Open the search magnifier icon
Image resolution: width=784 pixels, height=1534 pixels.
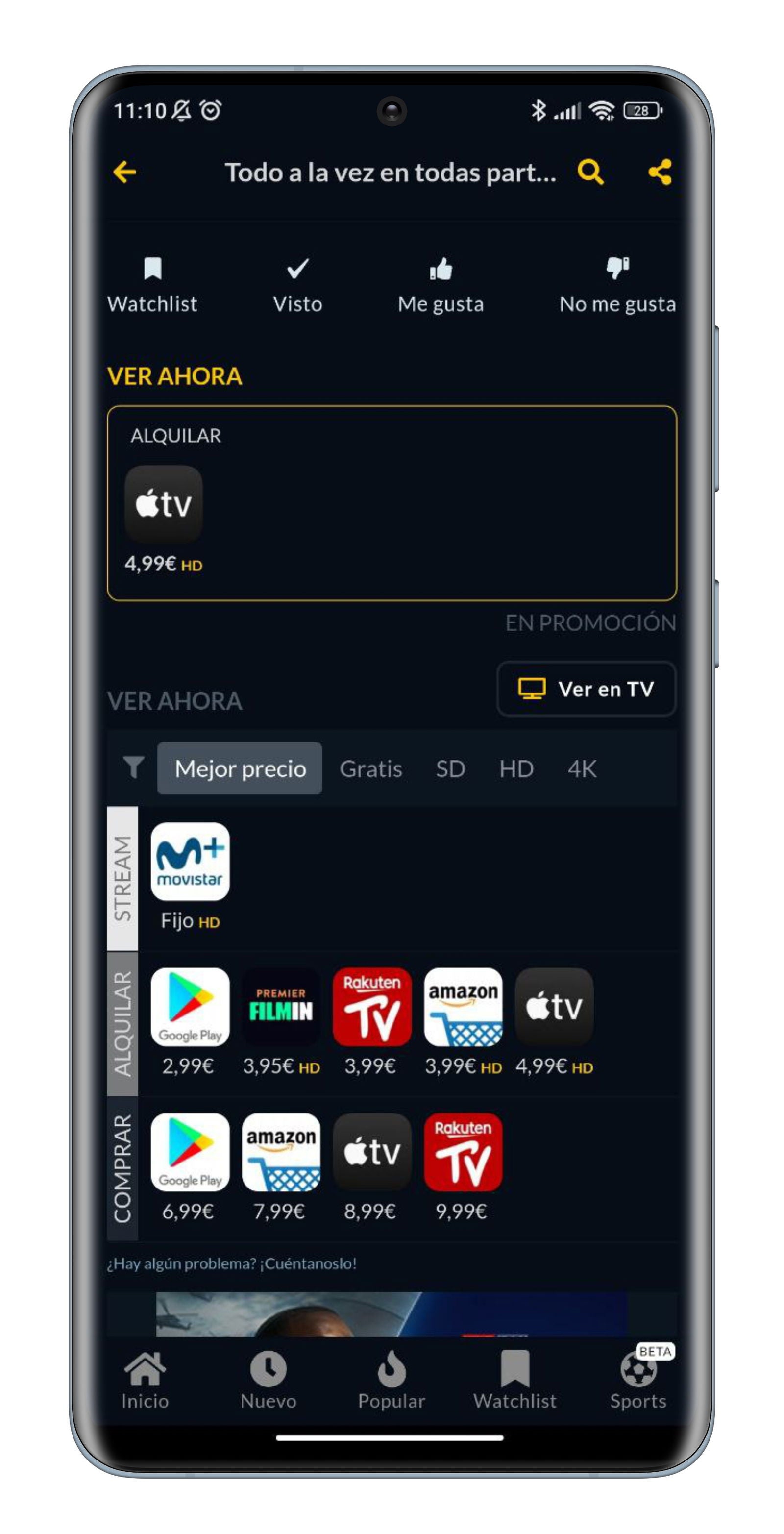pos(590,172)
